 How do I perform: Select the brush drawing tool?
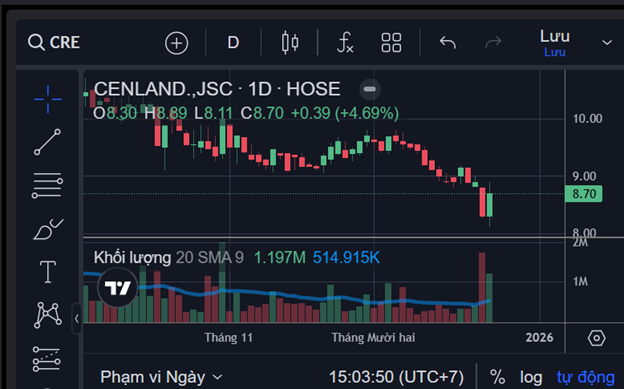tap(48, 229)
